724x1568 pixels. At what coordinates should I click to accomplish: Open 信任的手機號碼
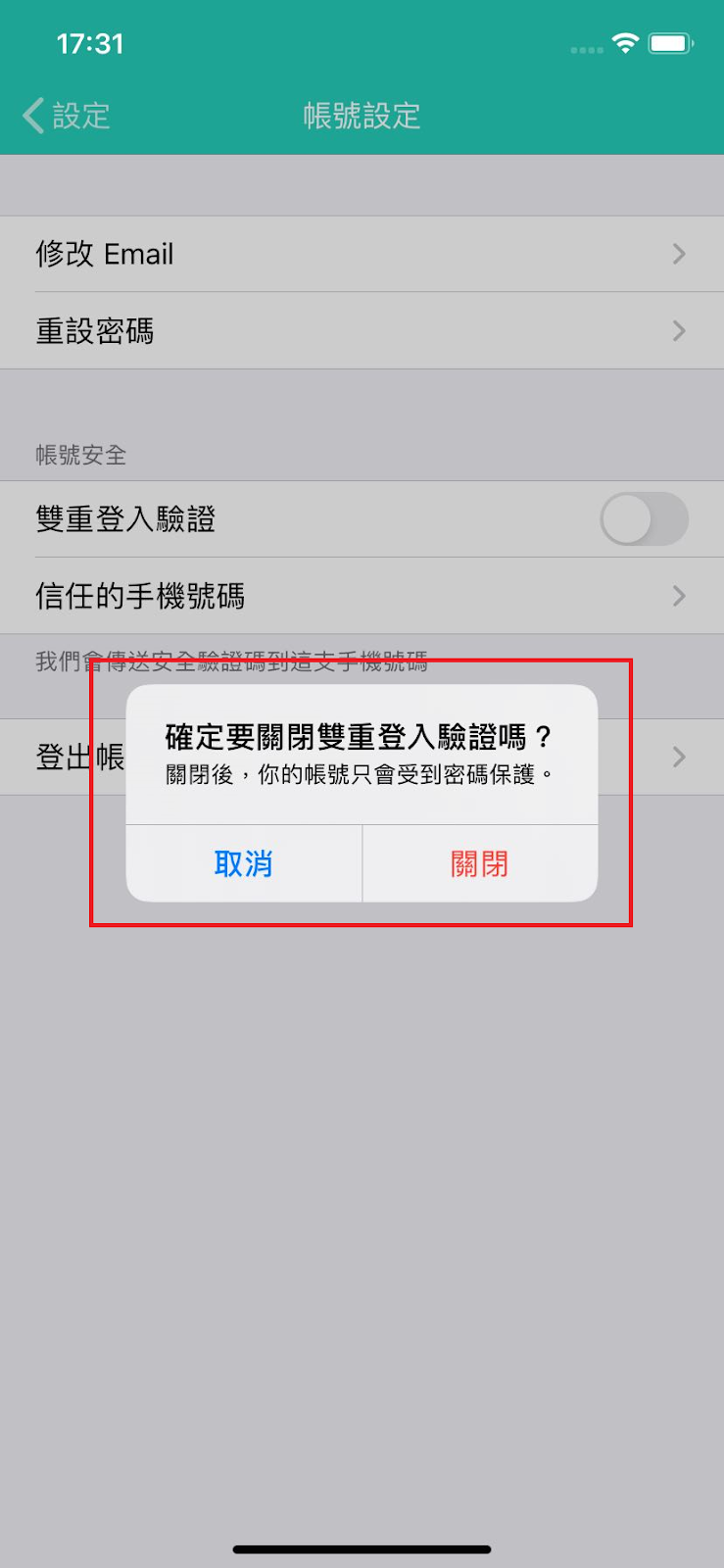tap(361, 596)
